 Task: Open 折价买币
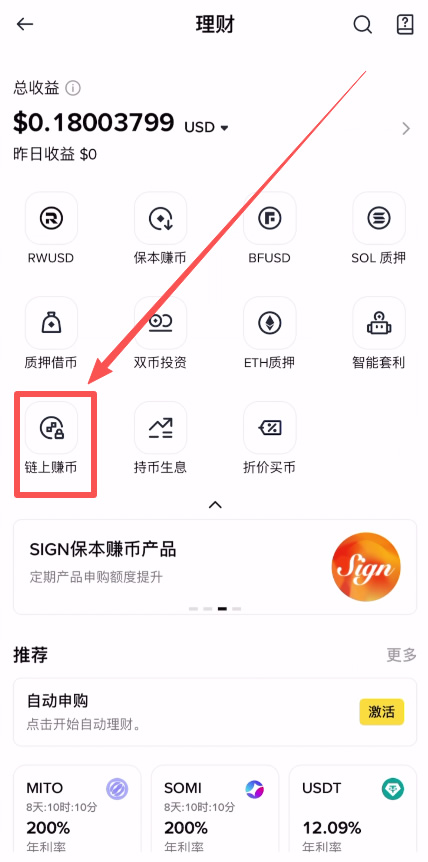(x=269, y=438)
